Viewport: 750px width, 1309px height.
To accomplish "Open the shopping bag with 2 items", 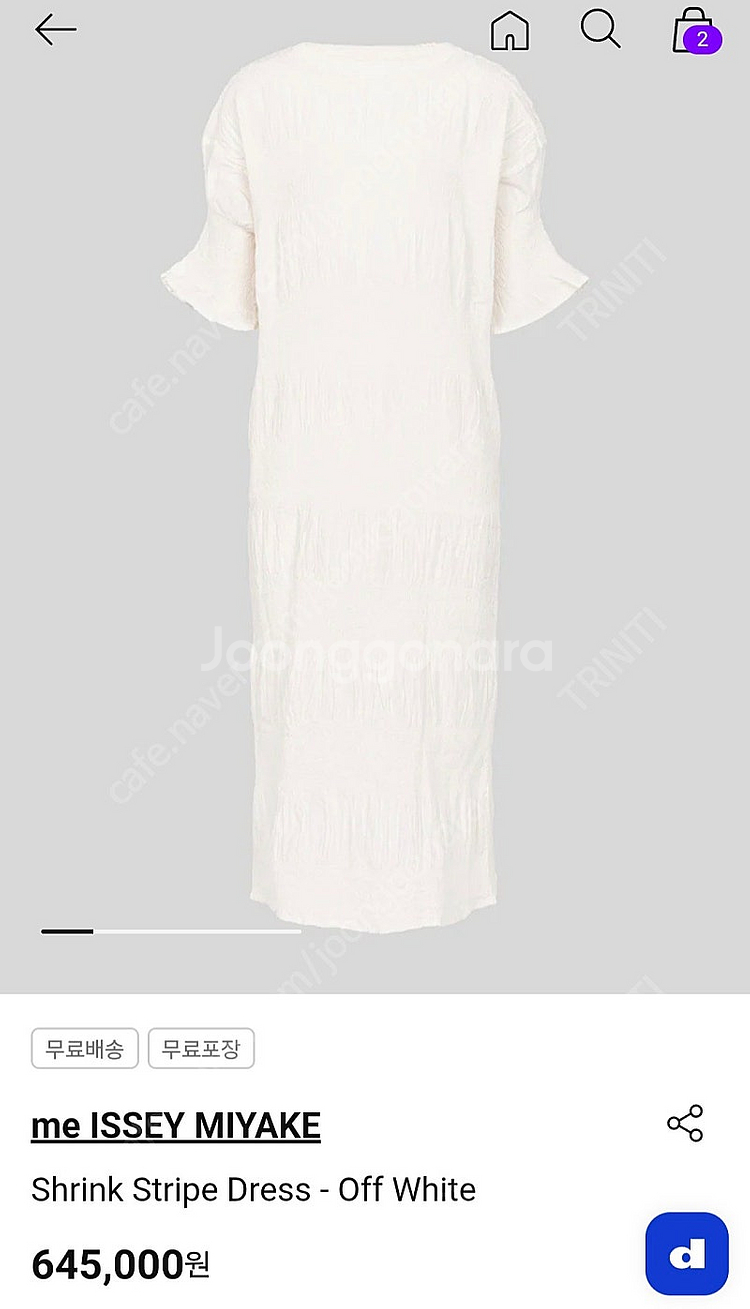I will click(x=694, y=31).
